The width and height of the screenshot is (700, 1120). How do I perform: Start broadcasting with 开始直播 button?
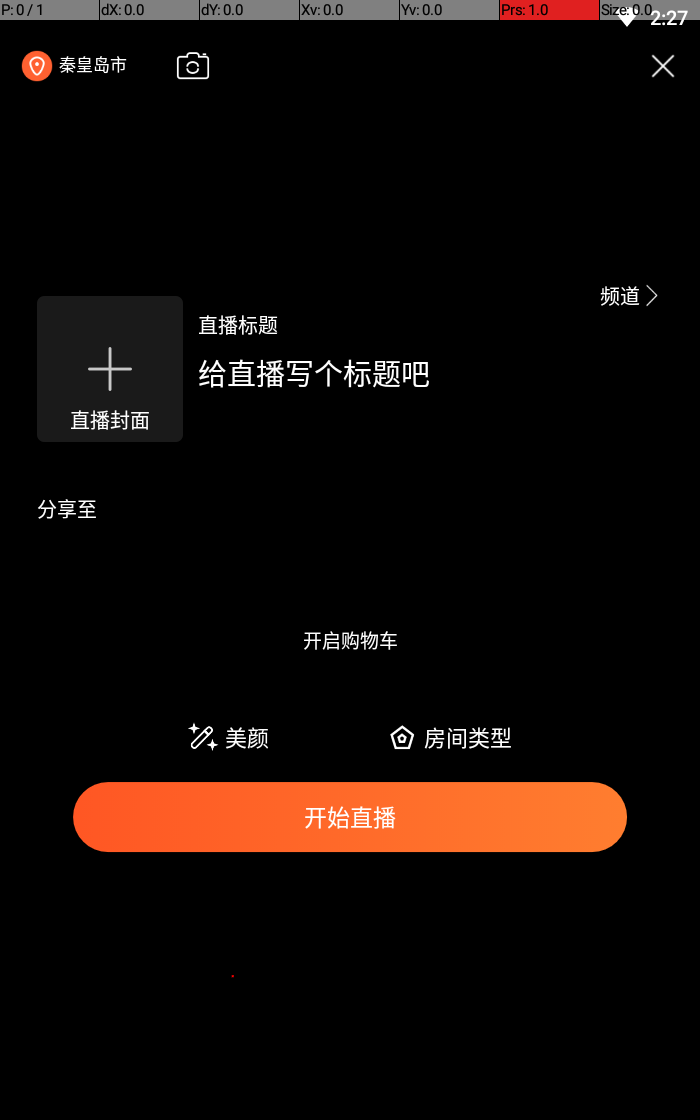[x=350, y=817]
